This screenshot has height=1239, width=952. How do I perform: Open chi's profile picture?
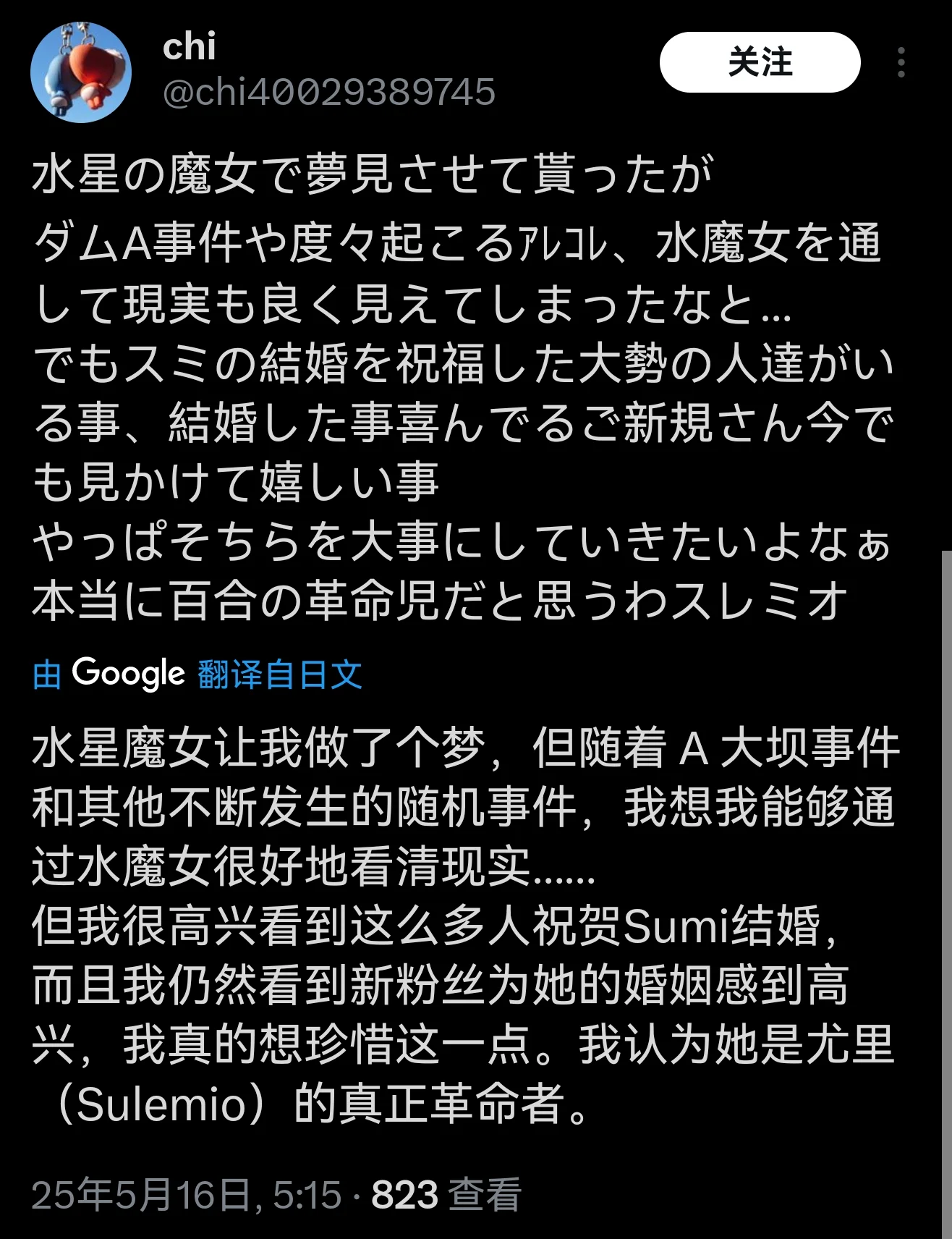tap(80, 72)
